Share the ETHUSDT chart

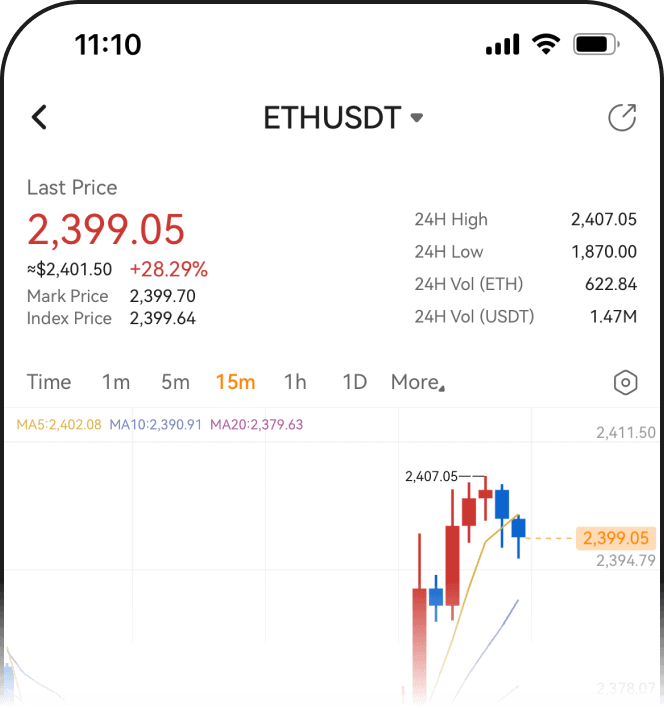point(622,117)
